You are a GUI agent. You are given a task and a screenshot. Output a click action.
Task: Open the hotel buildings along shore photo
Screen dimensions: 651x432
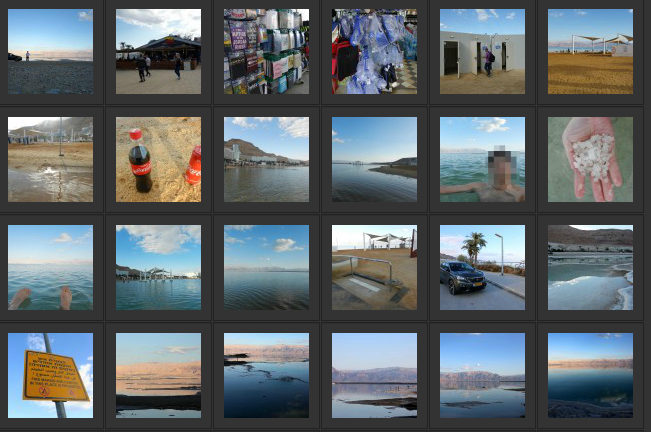[266, 159]
